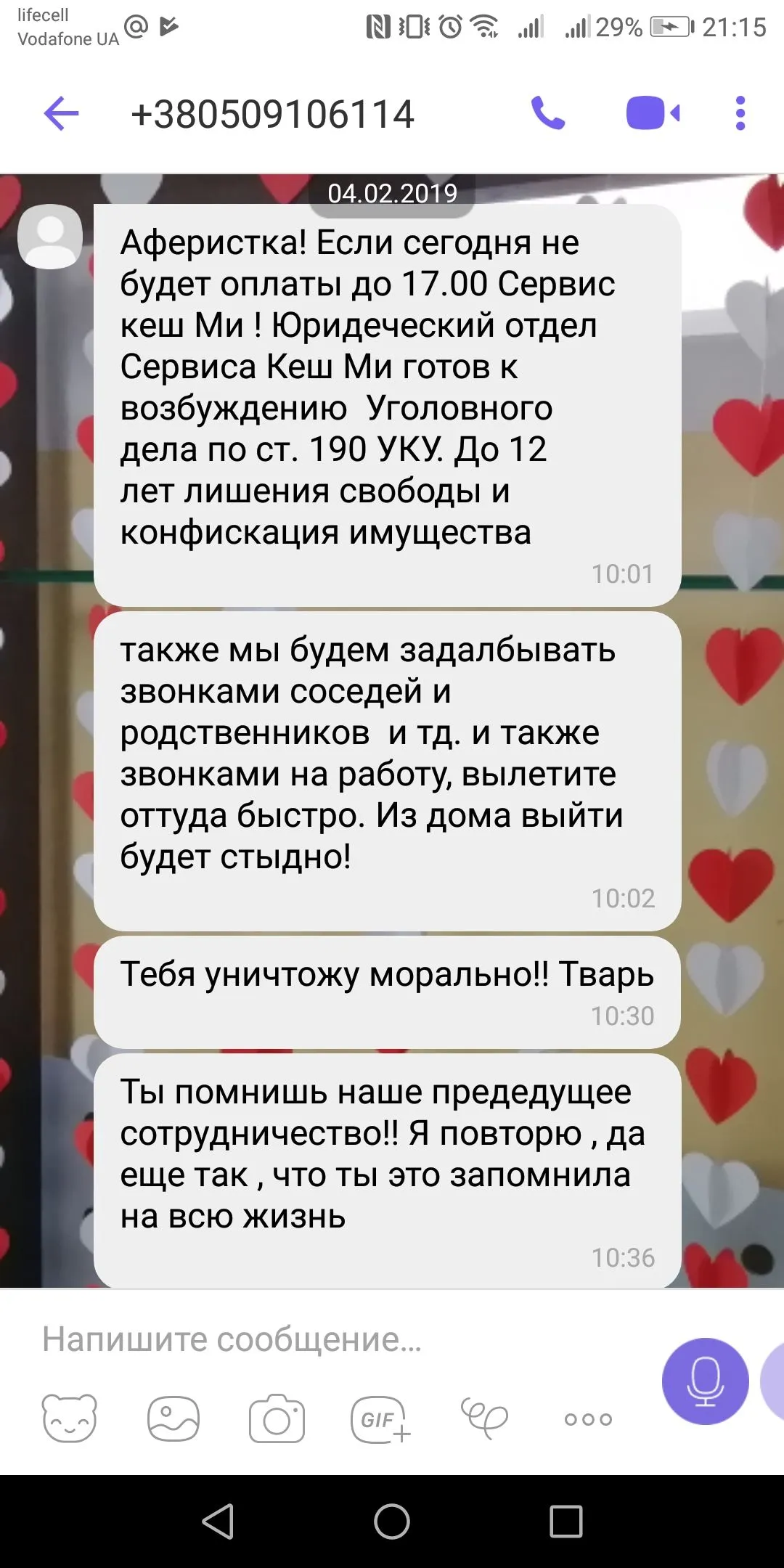Open the doodle drawing tool
784x1568 pixels.
pos(484,1418)
